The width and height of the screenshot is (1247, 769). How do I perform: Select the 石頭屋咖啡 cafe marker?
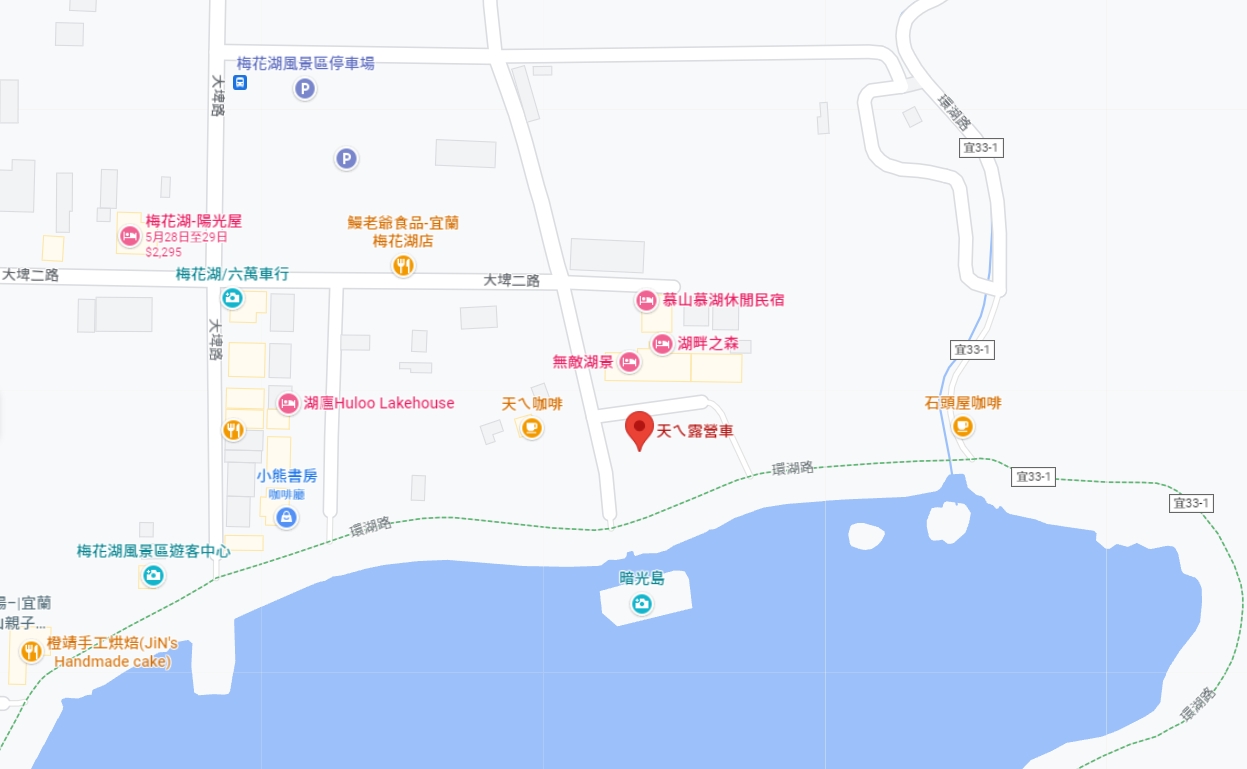962,427
